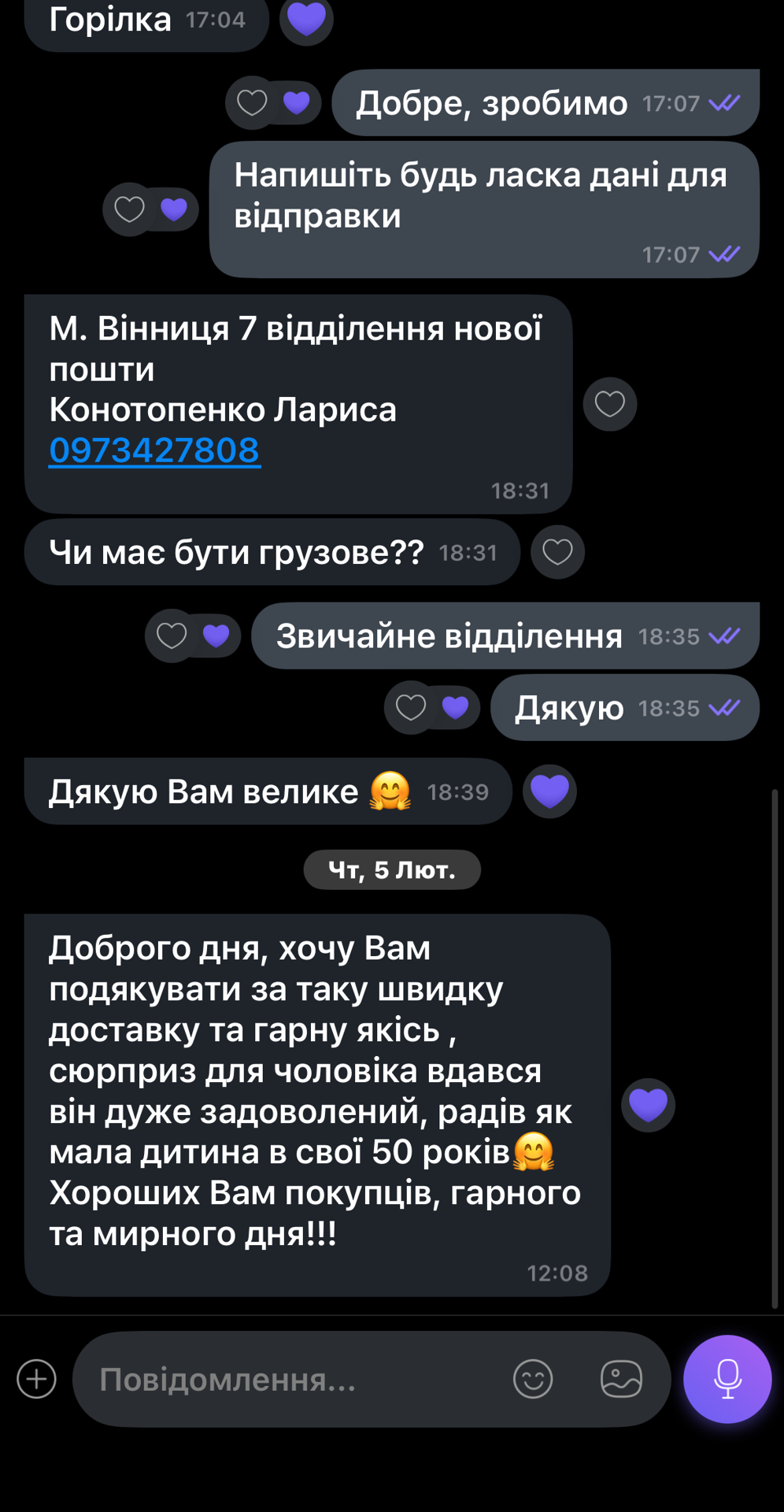Viewport: 784px width, 1512px height.
Task: Record a voice message with the microphone
Action: (x=727, y=1379)
